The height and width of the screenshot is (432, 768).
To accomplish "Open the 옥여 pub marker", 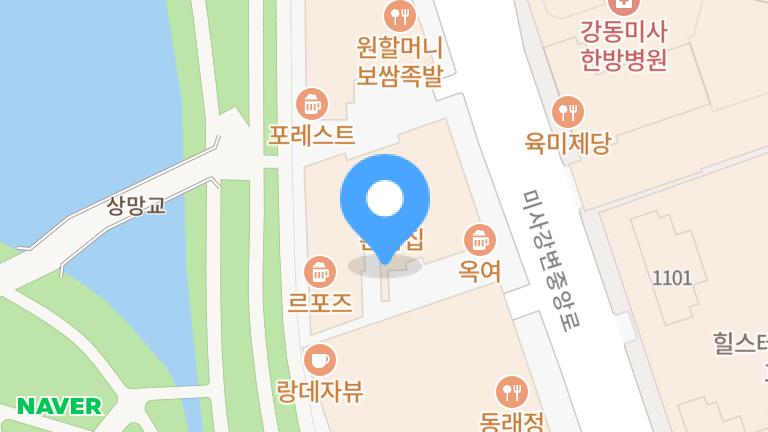I will click(479, 239).
